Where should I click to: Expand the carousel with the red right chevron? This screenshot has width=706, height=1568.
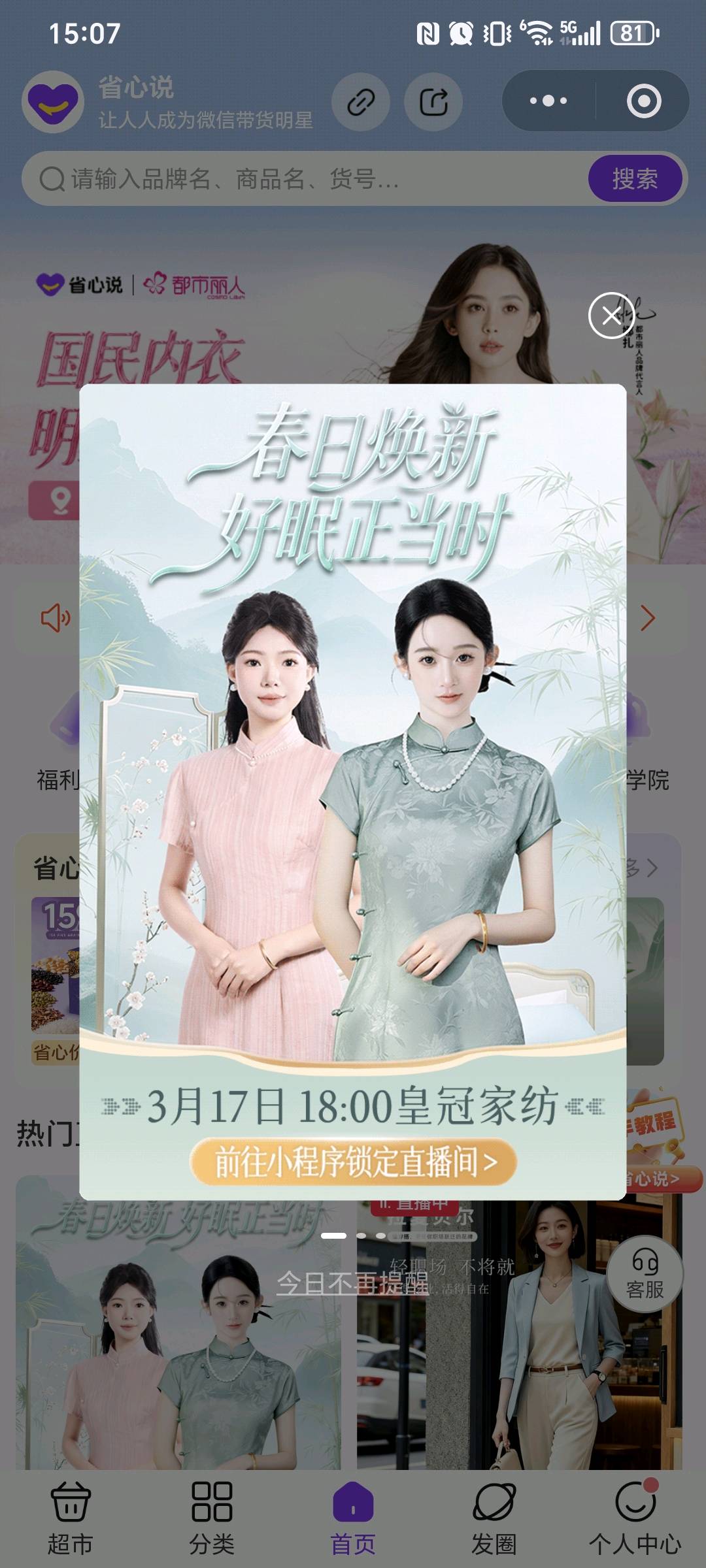(x=648, y=617)
